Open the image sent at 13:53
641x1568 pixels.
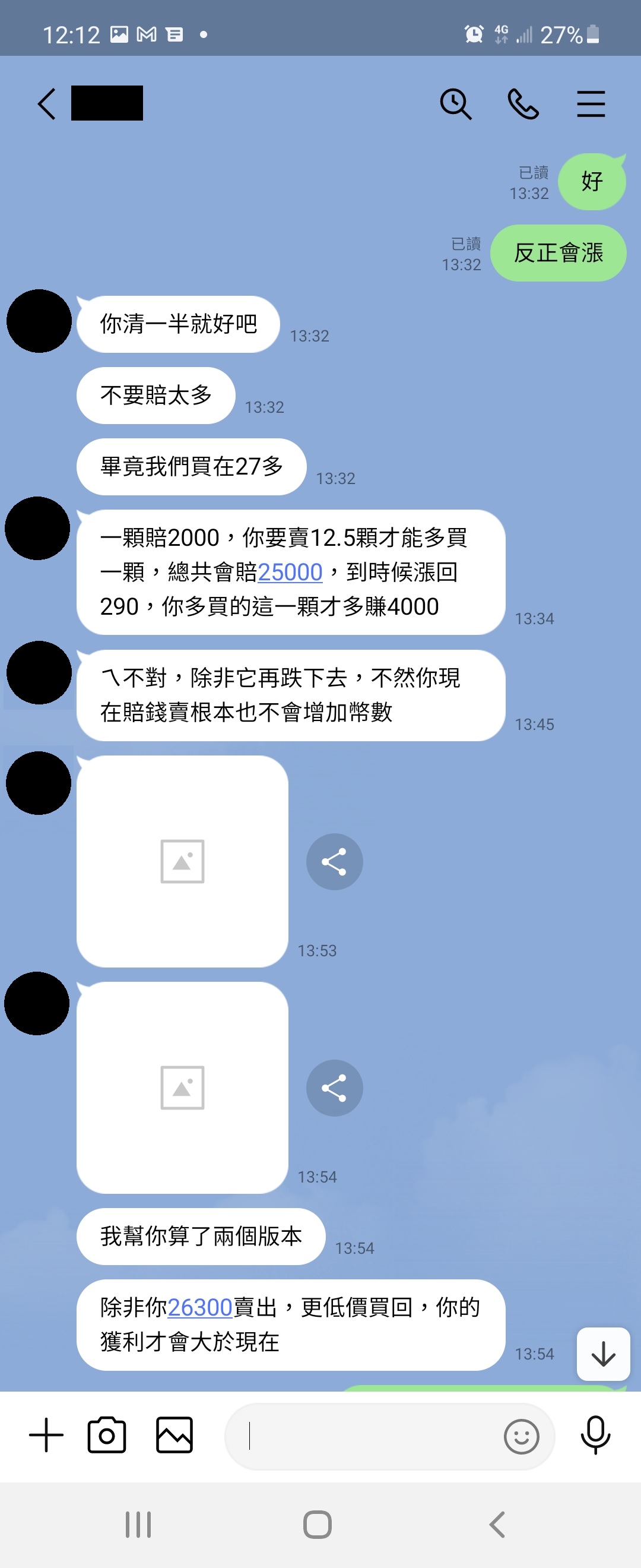[182, 861]
